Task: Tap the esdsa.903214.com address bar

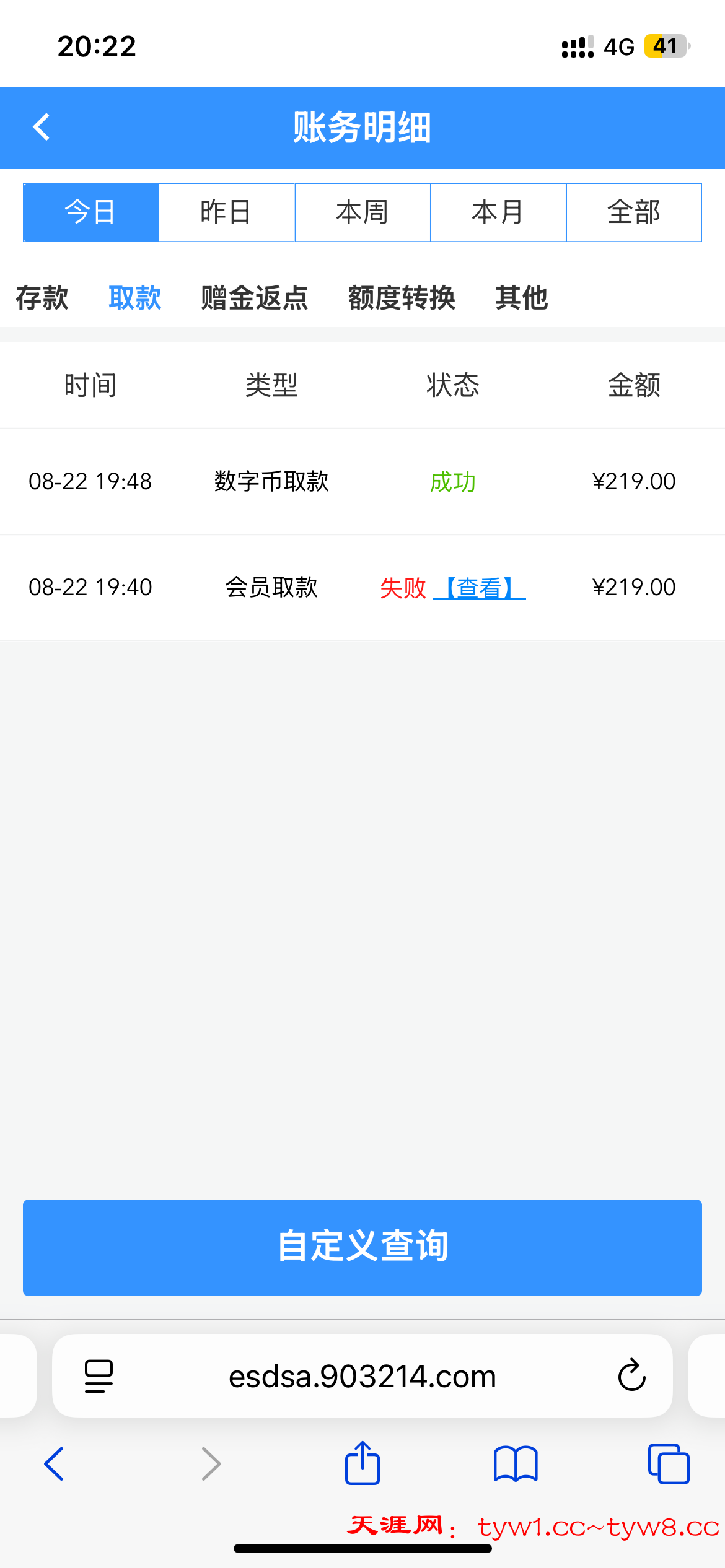Action: [362, 1376]
